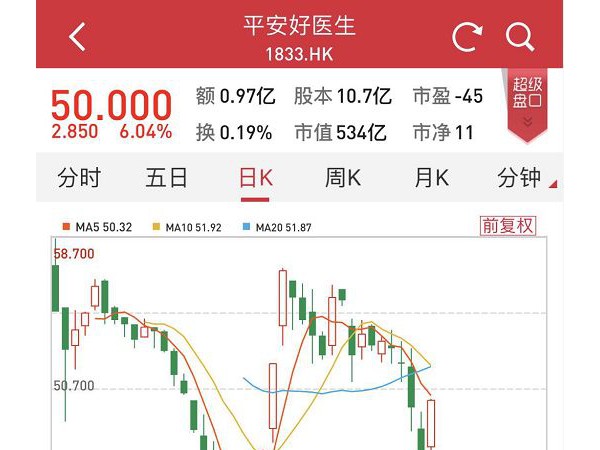
Task: Switch to the 周K tab
Action: [343, 178]
